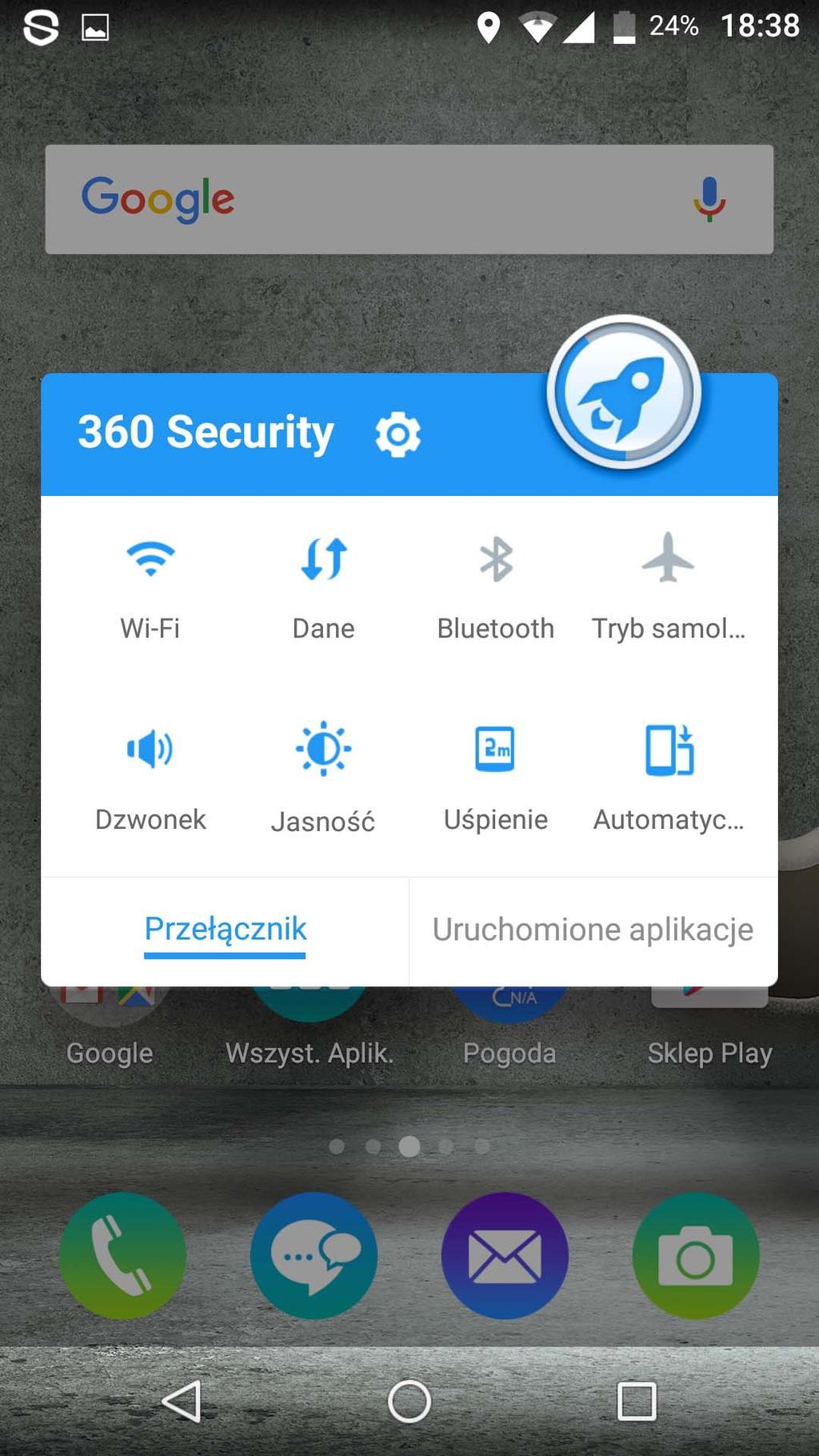Select the Przełącznik tab

[225, 930]
